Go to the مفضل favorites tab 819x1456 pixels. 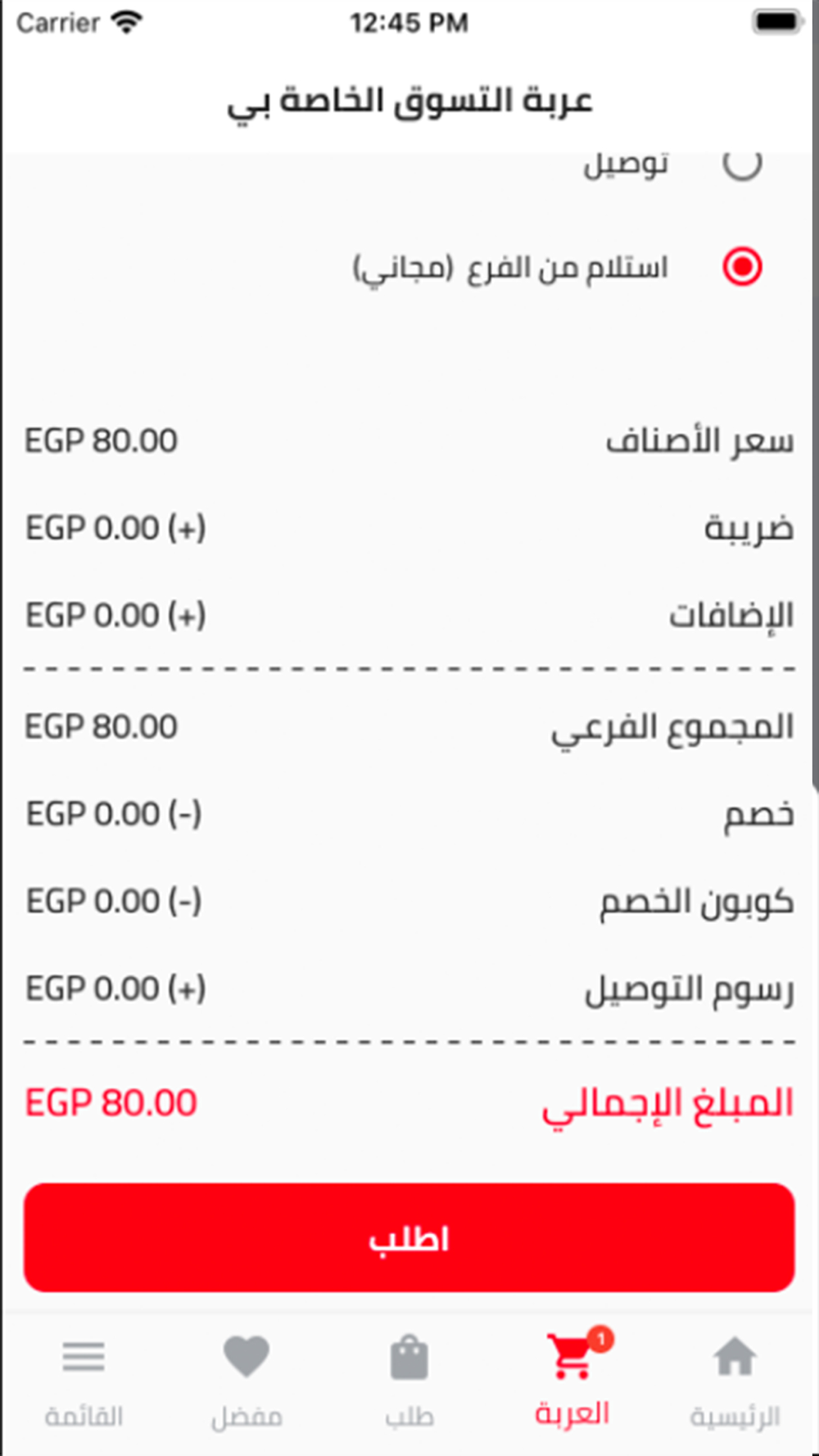tap(247, 1381)
